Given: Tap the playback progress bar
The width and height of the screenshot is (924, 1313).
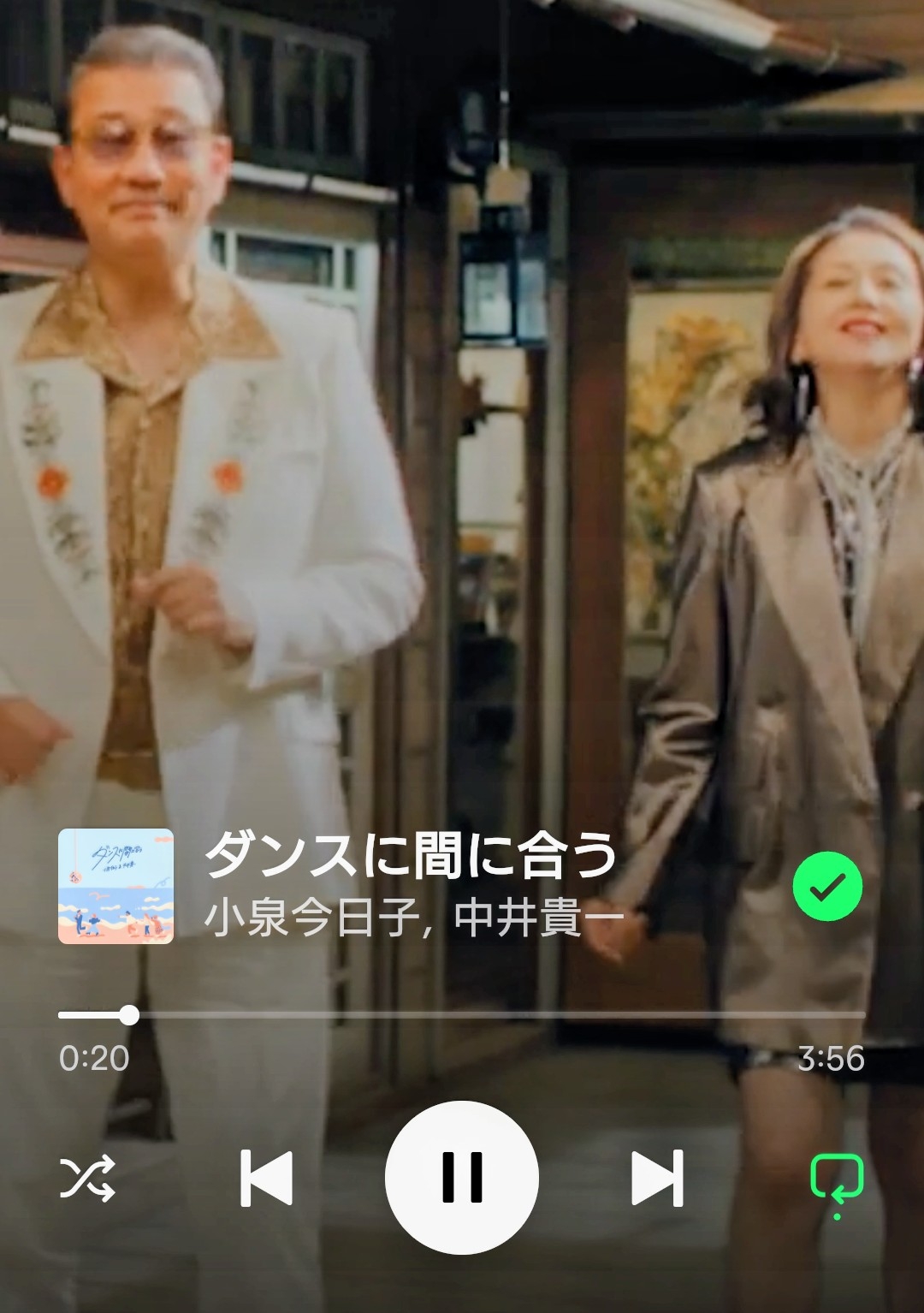Looking at the screenshot, I should [x=462, y=1015].
